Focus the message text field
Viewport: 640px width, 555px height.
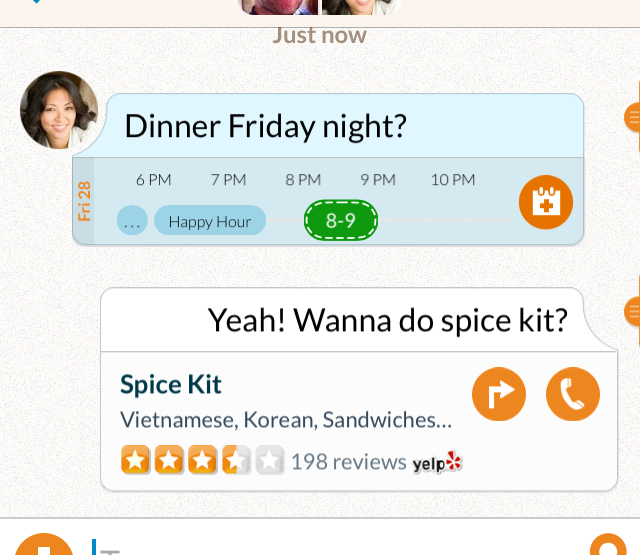[340, 545]
